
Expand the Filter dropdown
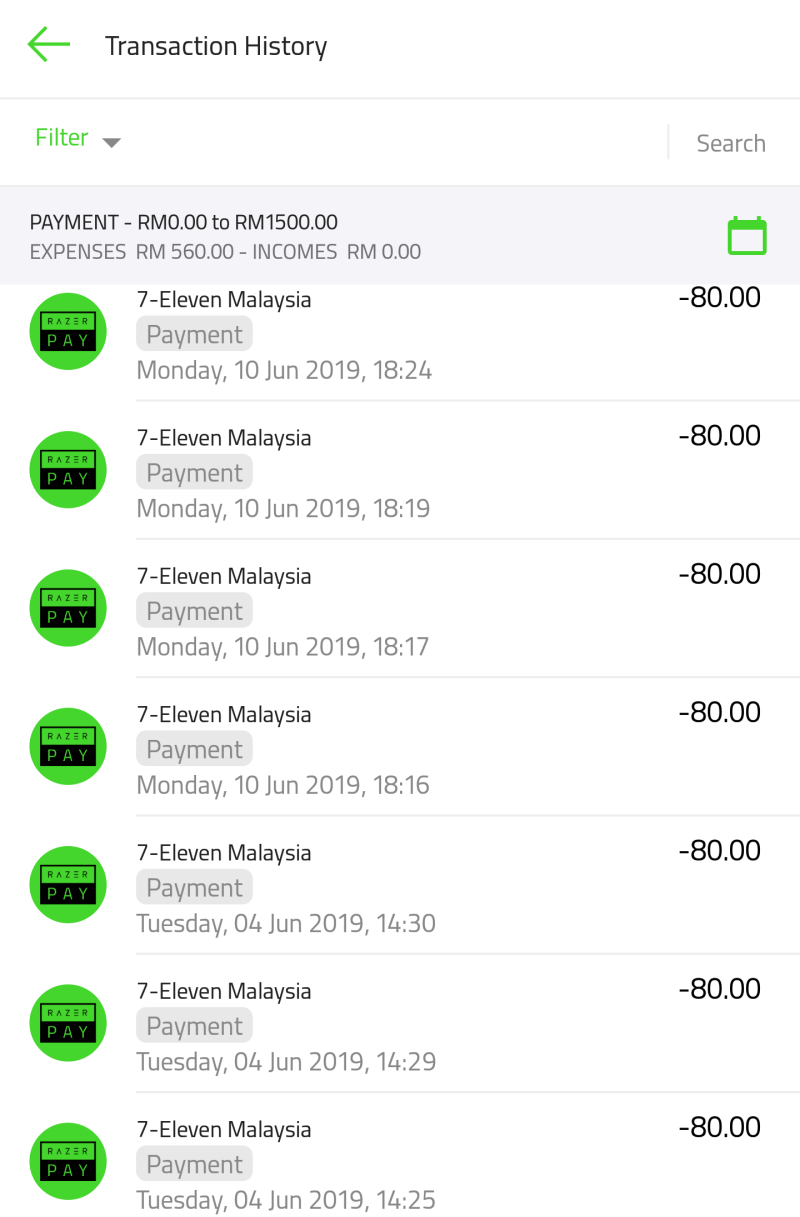pos(77,139)
